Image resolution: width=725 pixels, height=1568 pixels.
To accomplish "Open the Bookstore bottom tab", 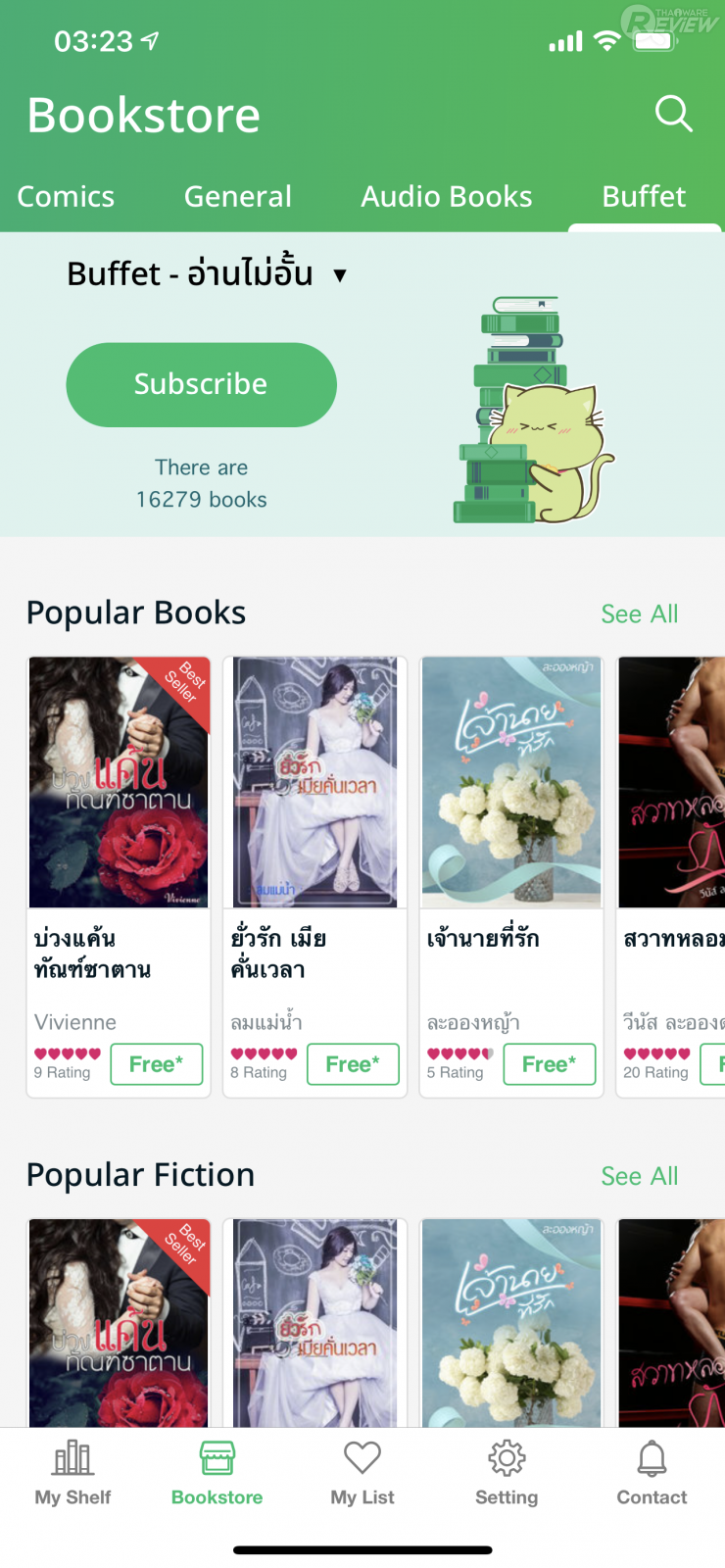I will [x=217, y=1472].
